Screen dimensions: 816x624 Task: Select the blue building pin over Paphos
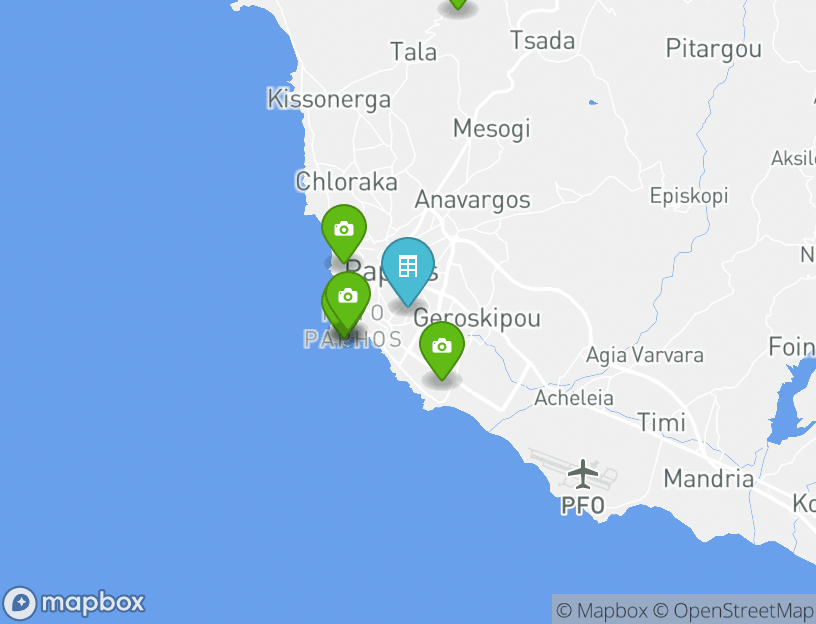tap(408, 267)
